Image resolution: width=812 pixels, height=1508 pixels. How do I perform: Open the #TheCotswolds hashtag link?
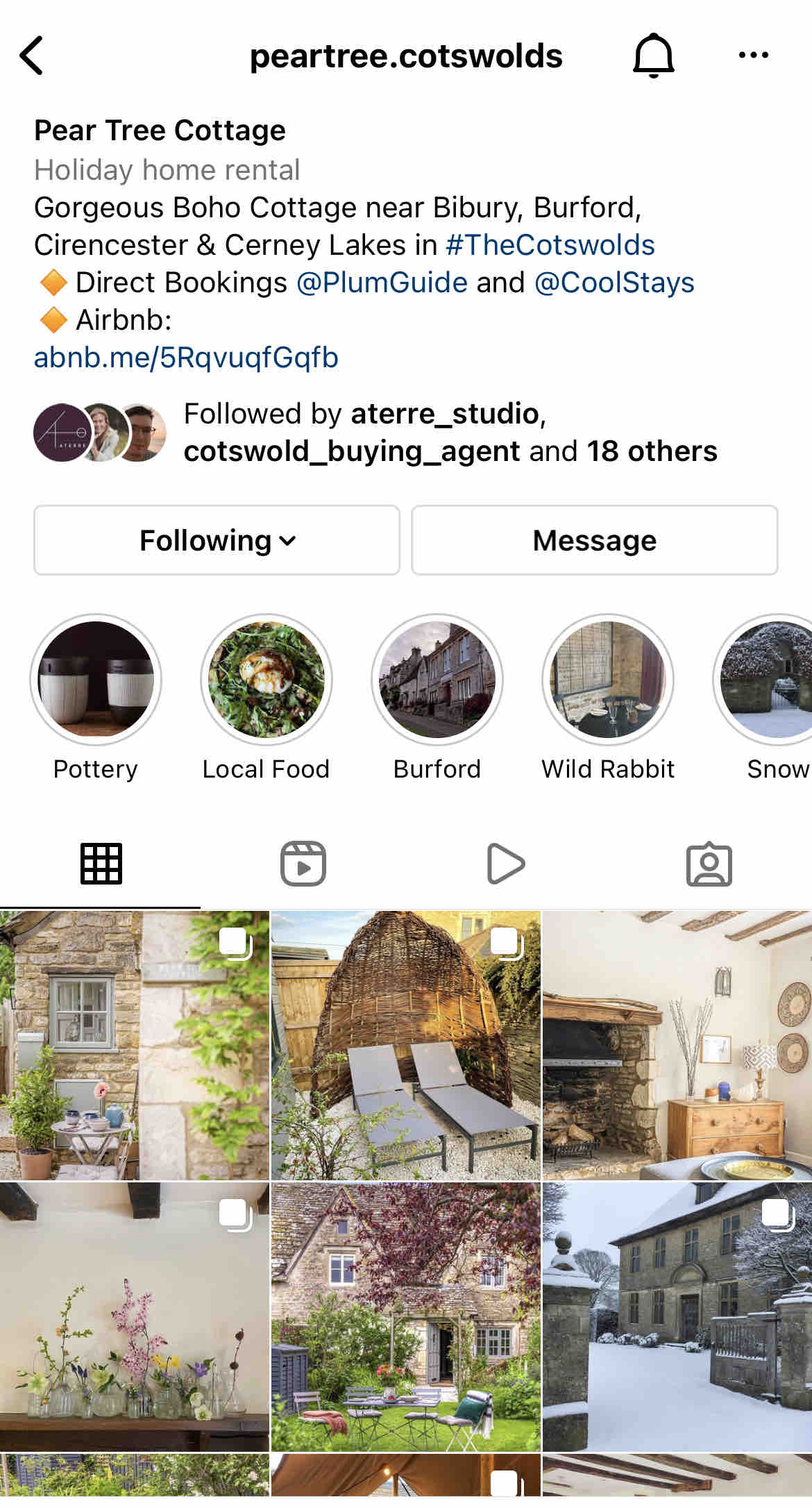pos(550,245)
